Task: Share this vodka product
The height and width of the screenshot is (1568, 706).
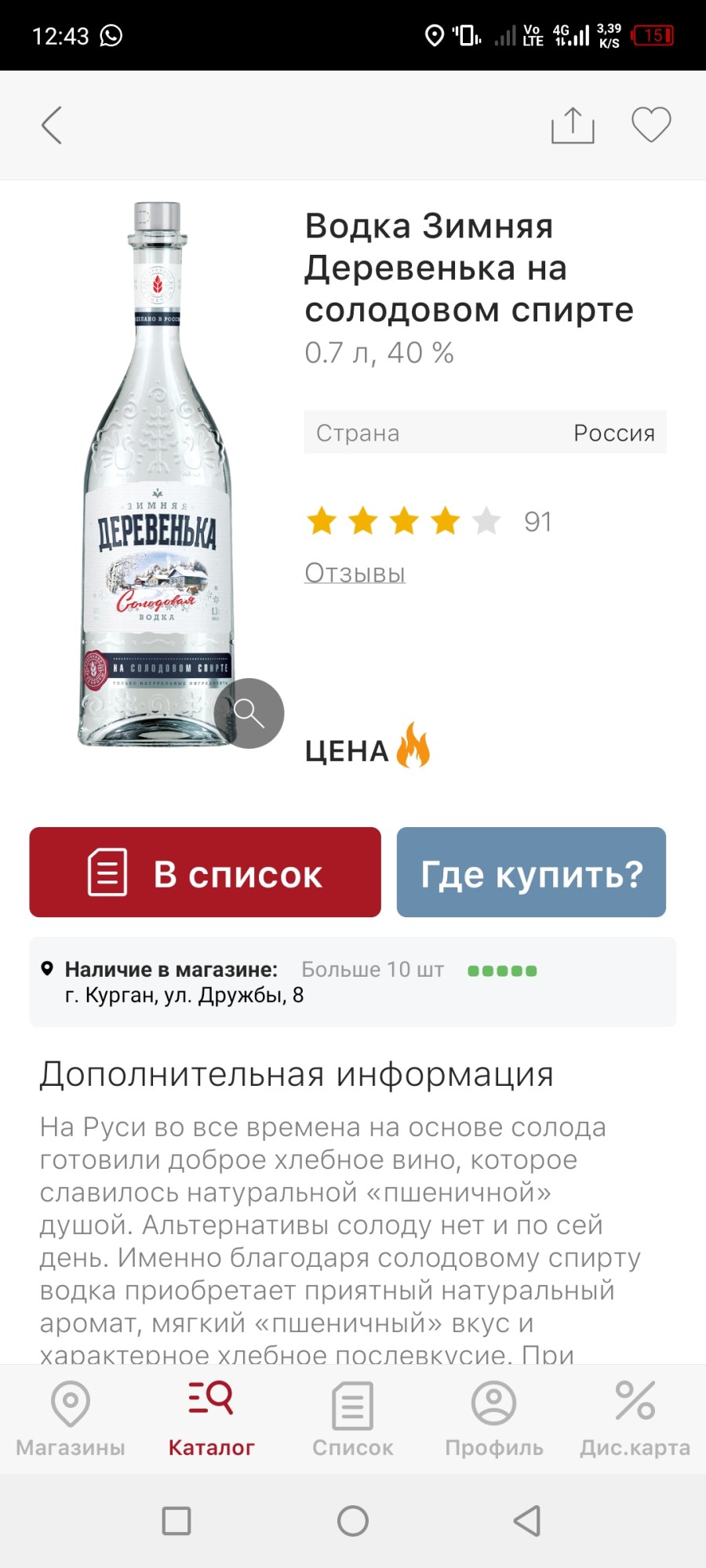Action: point(573,125)
